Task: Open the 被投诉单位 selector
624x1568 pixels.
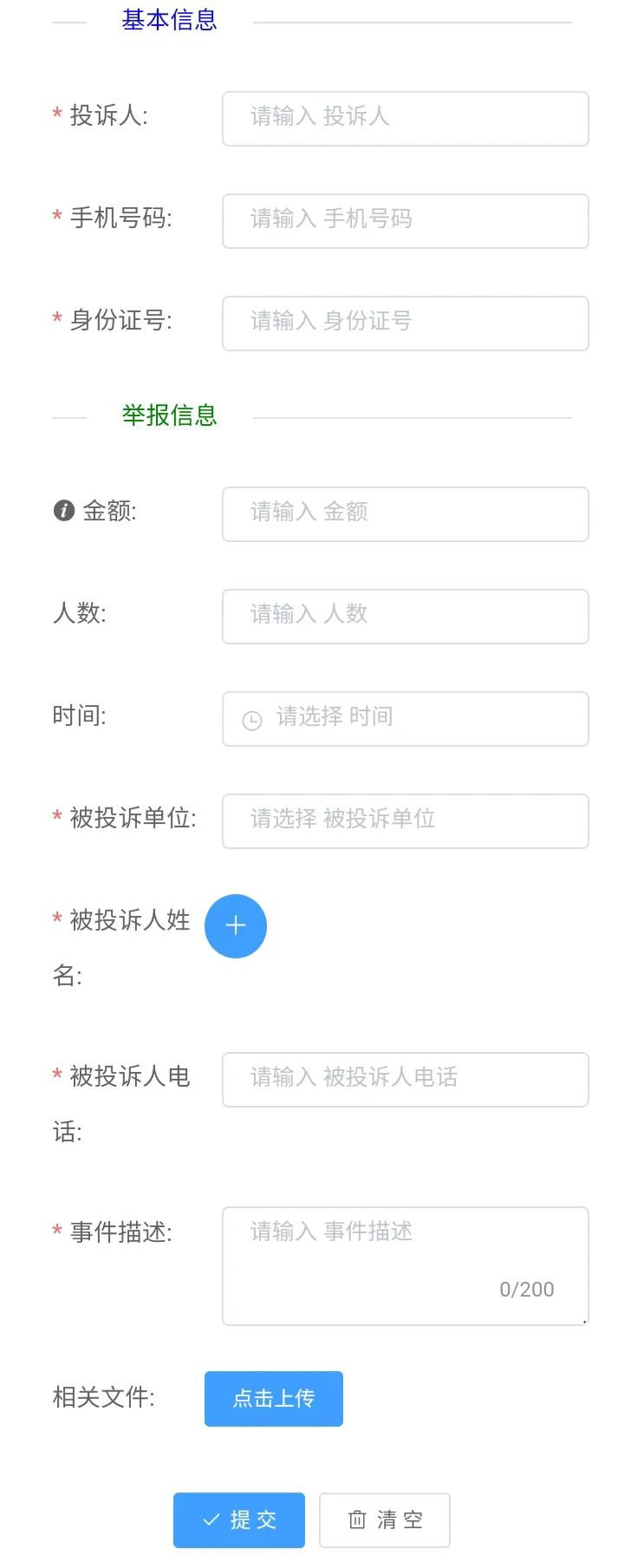Action: click(x=405, y=820)
